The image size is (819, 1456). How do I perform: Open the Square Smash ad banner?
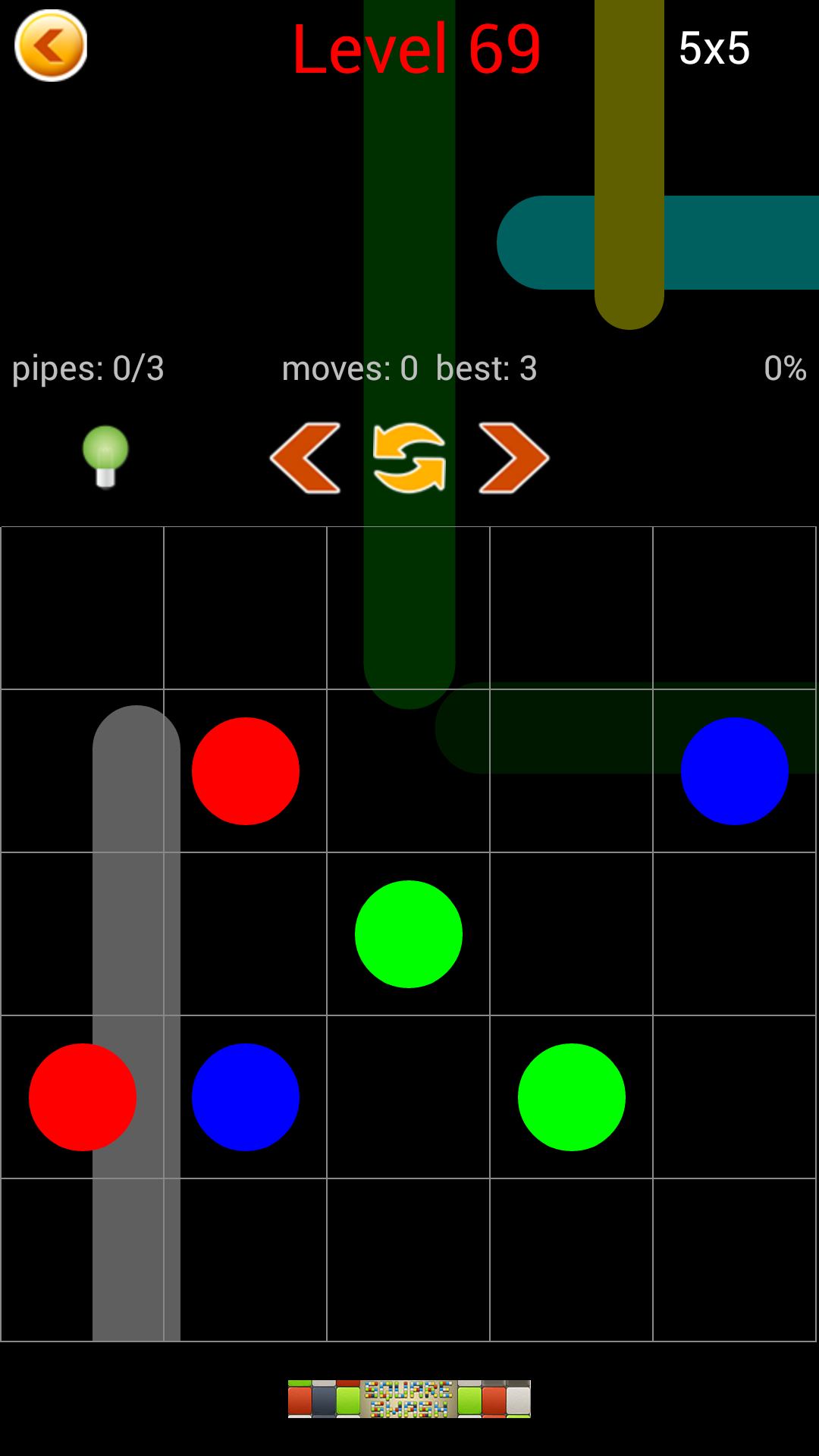[x=409, y=1398]
